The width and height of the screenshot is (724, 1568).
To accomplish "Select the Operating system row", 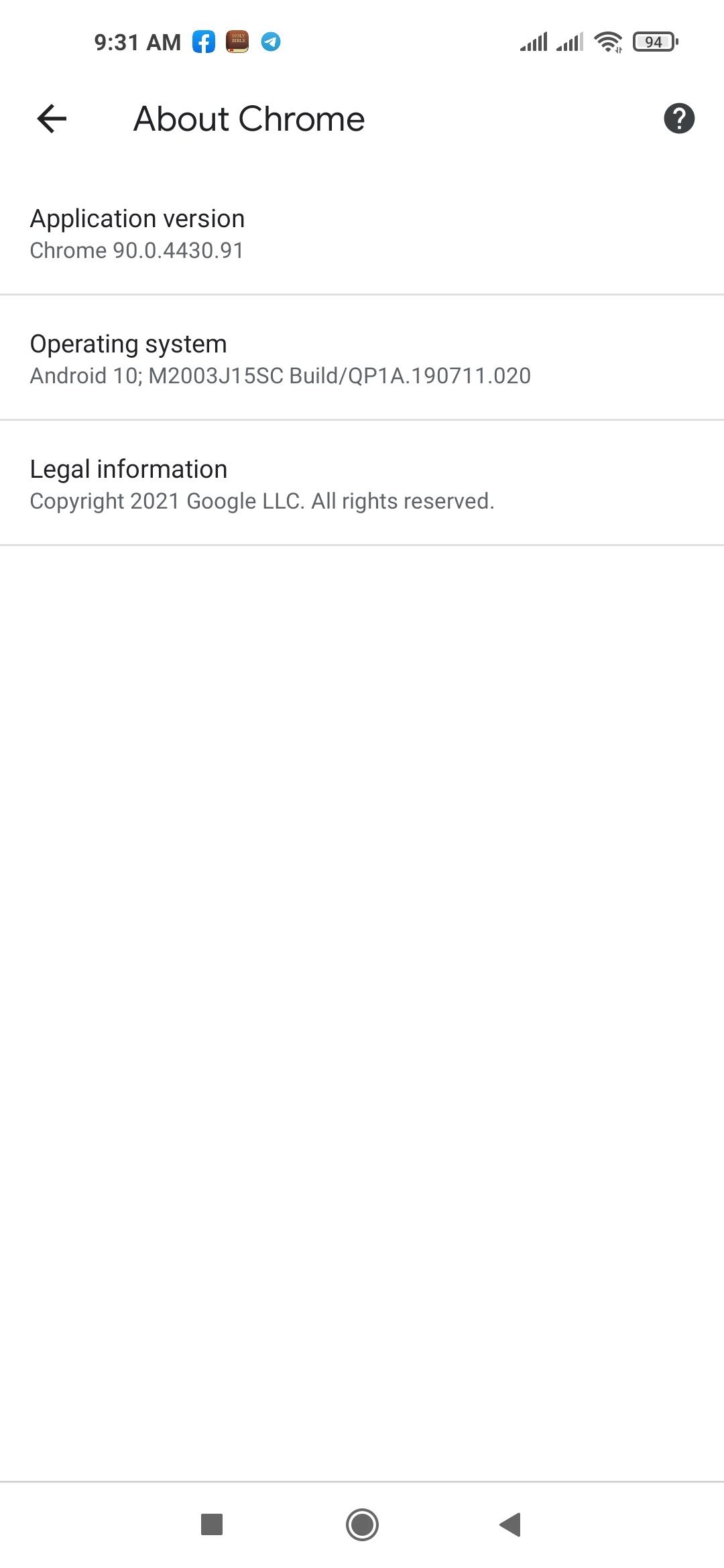I will 362,358.
